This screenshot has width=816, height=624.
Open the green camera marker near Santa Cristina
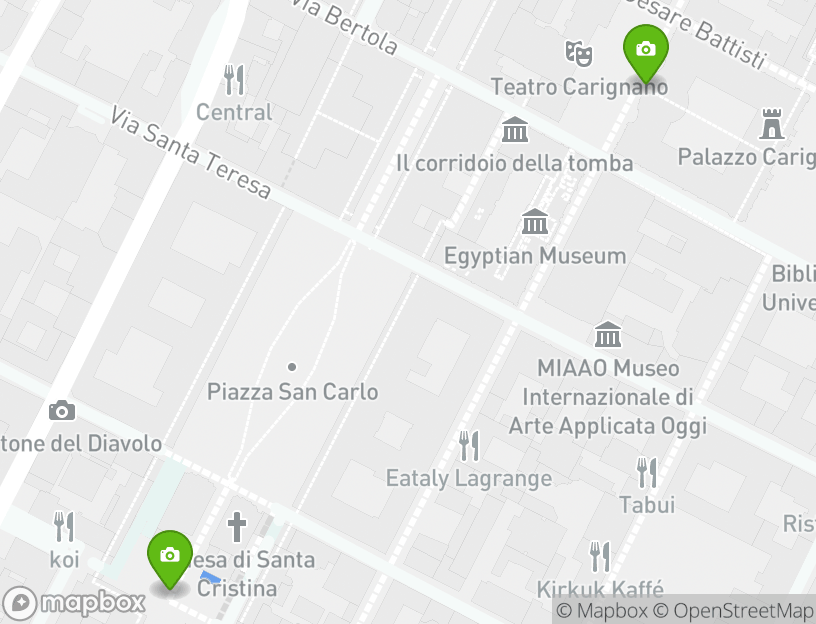[x=170, y=556]
